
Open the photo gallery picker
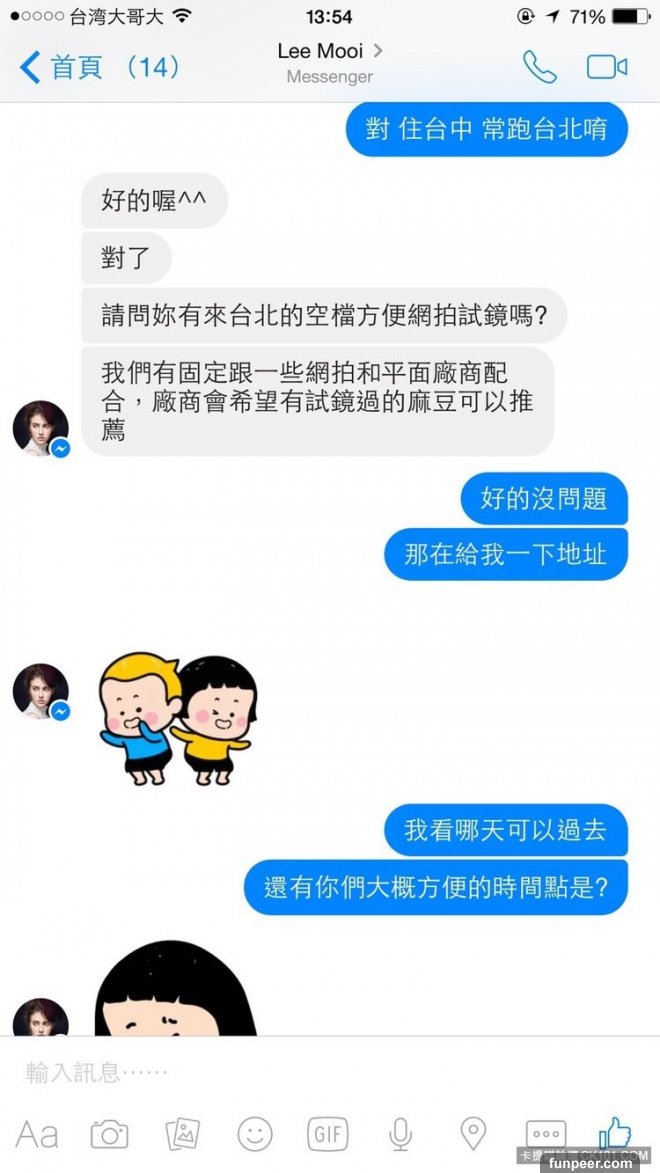pyautogui.click(x=182, y=1134)
